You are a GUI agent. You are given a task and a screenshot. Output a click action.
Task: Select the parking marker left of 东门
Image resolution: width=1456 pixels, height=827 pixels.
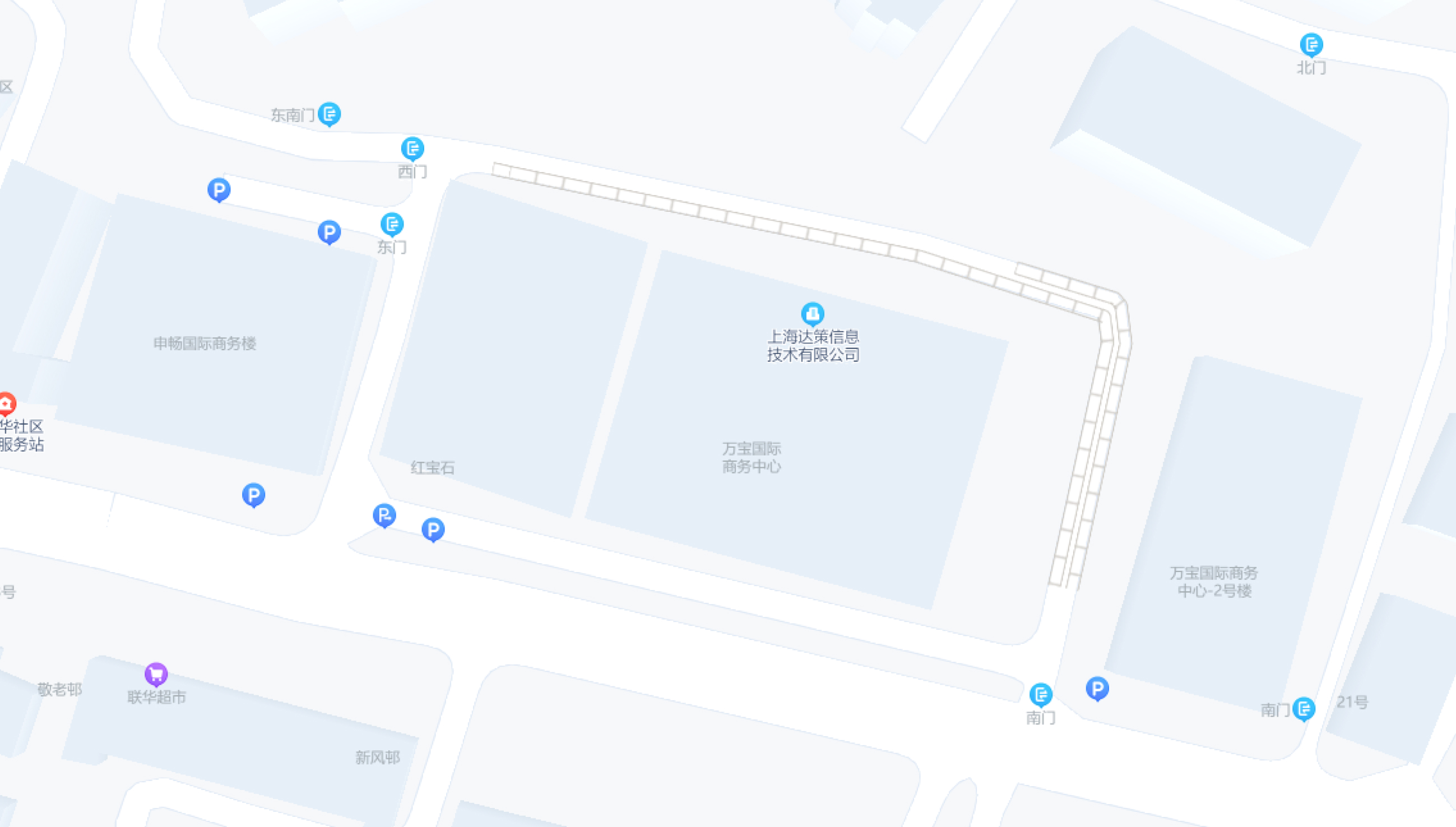pos(329,232)
